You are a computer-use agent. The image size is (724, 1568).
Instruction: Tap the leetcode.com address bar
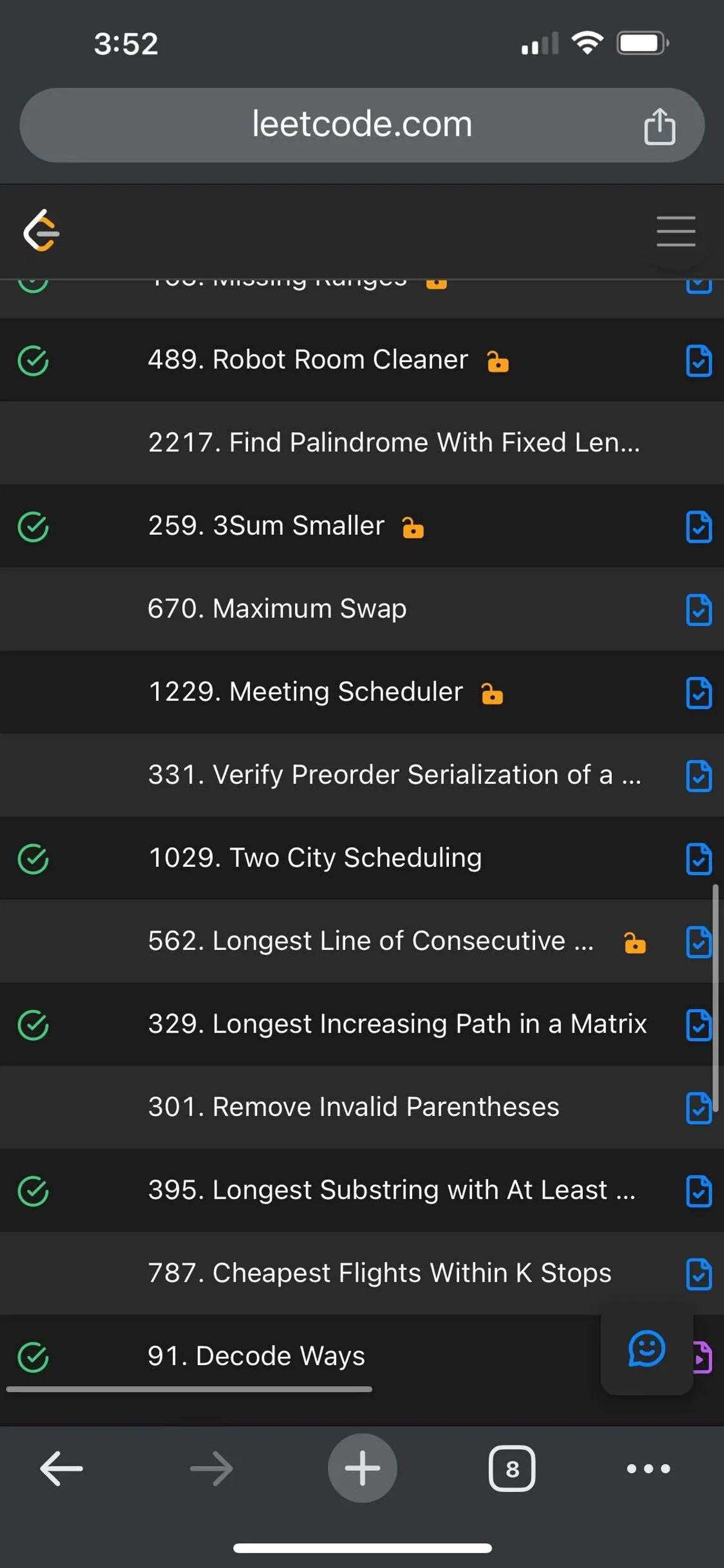point(361,125)
